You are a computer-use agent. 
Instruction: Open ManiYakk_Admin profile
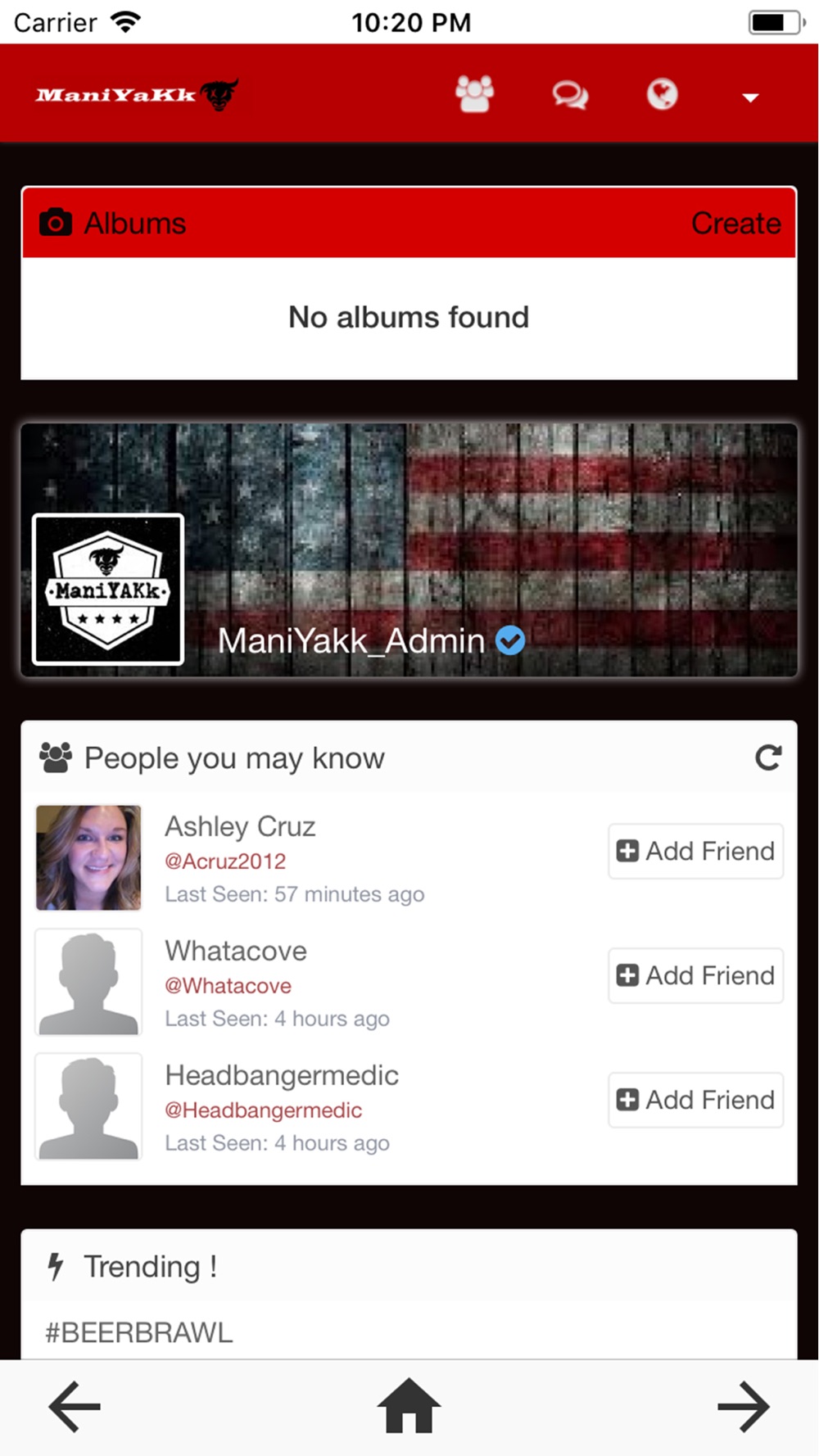coord(351,640)
